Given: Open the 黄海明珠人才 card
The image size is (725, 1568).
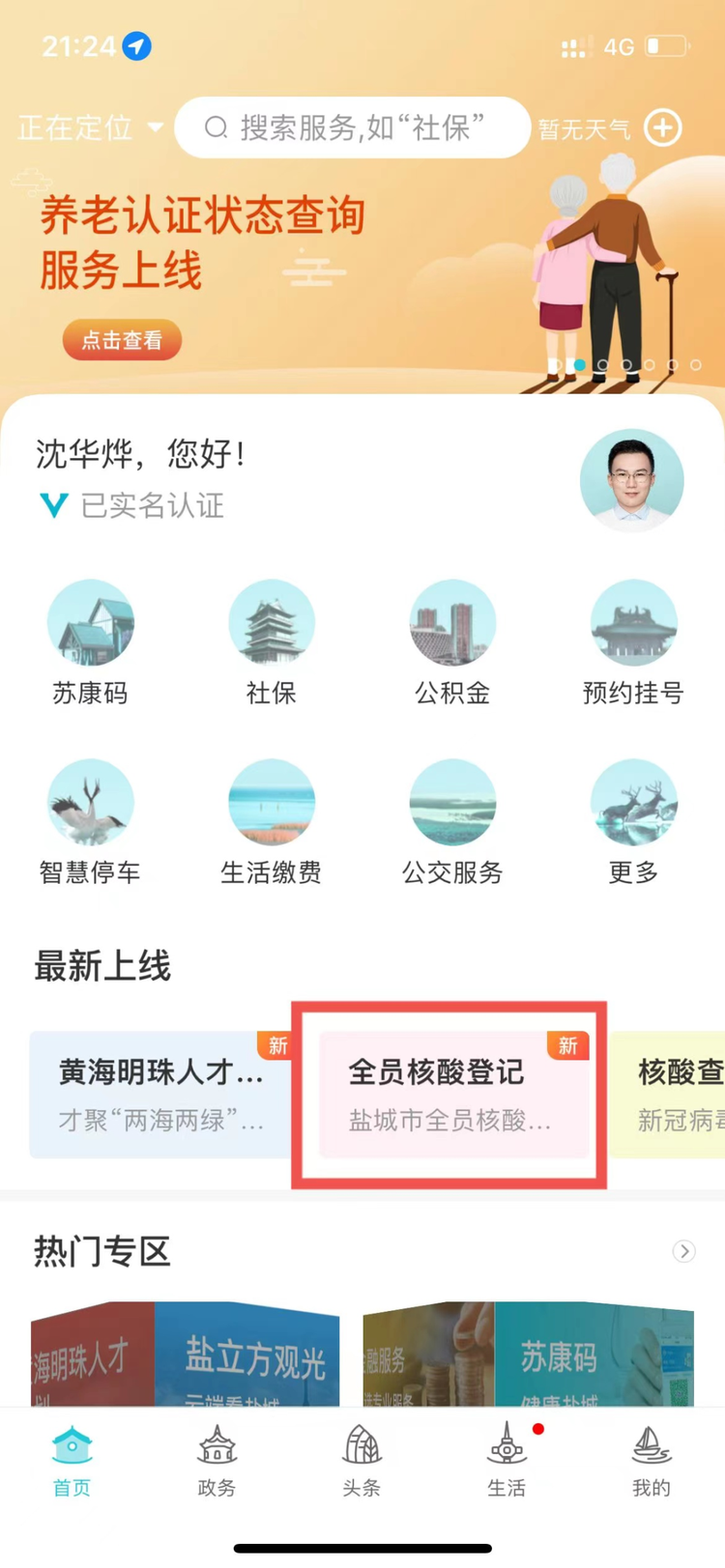Looking at the screenshot, I should click(x=160, y=1095).
